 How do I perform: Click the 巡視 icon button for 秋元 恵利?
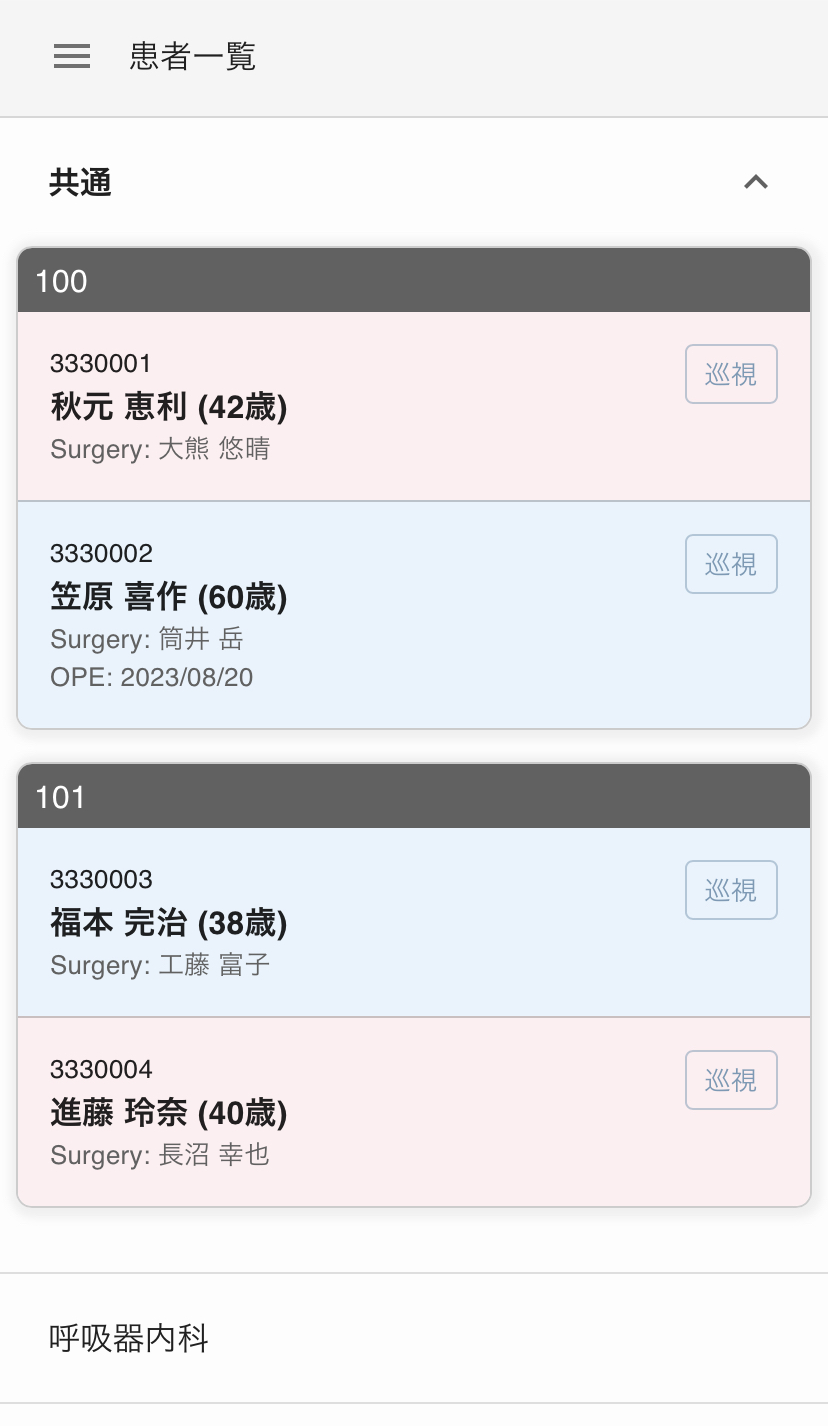[x=731, y=374]
